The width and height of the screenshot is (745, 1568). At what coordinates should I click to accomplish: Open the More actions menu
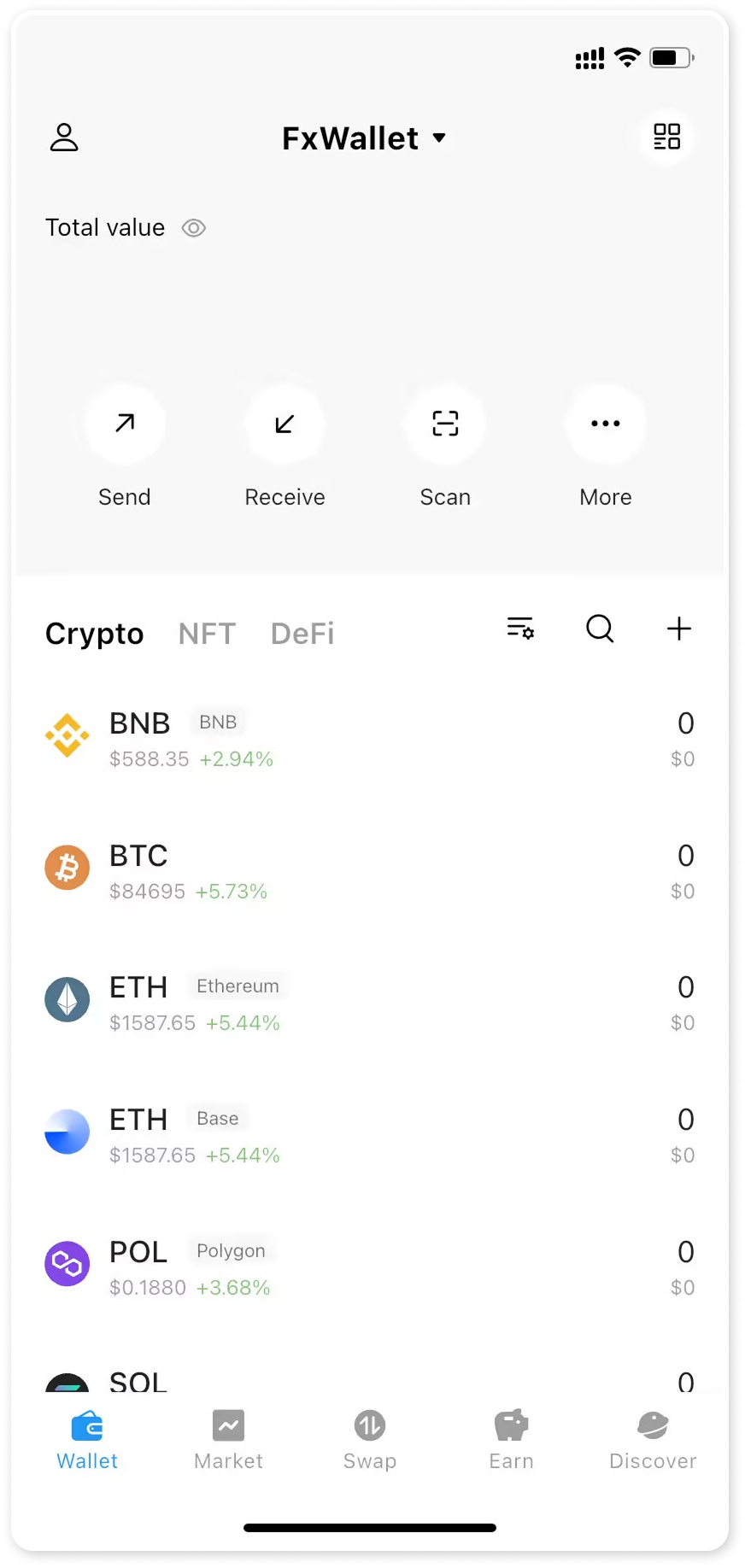pyautogui.click(x=605, y=424)
